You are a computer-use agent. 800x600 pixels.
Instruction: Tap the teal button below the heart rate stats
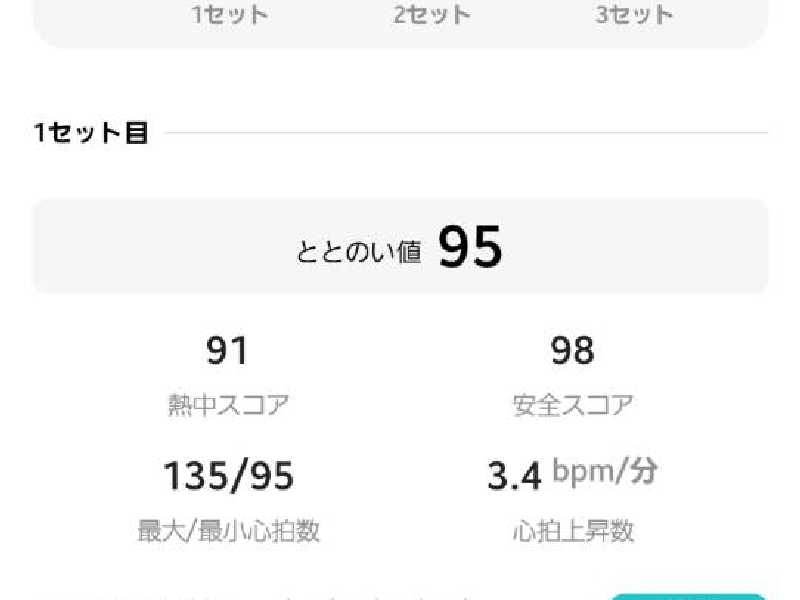688,596
